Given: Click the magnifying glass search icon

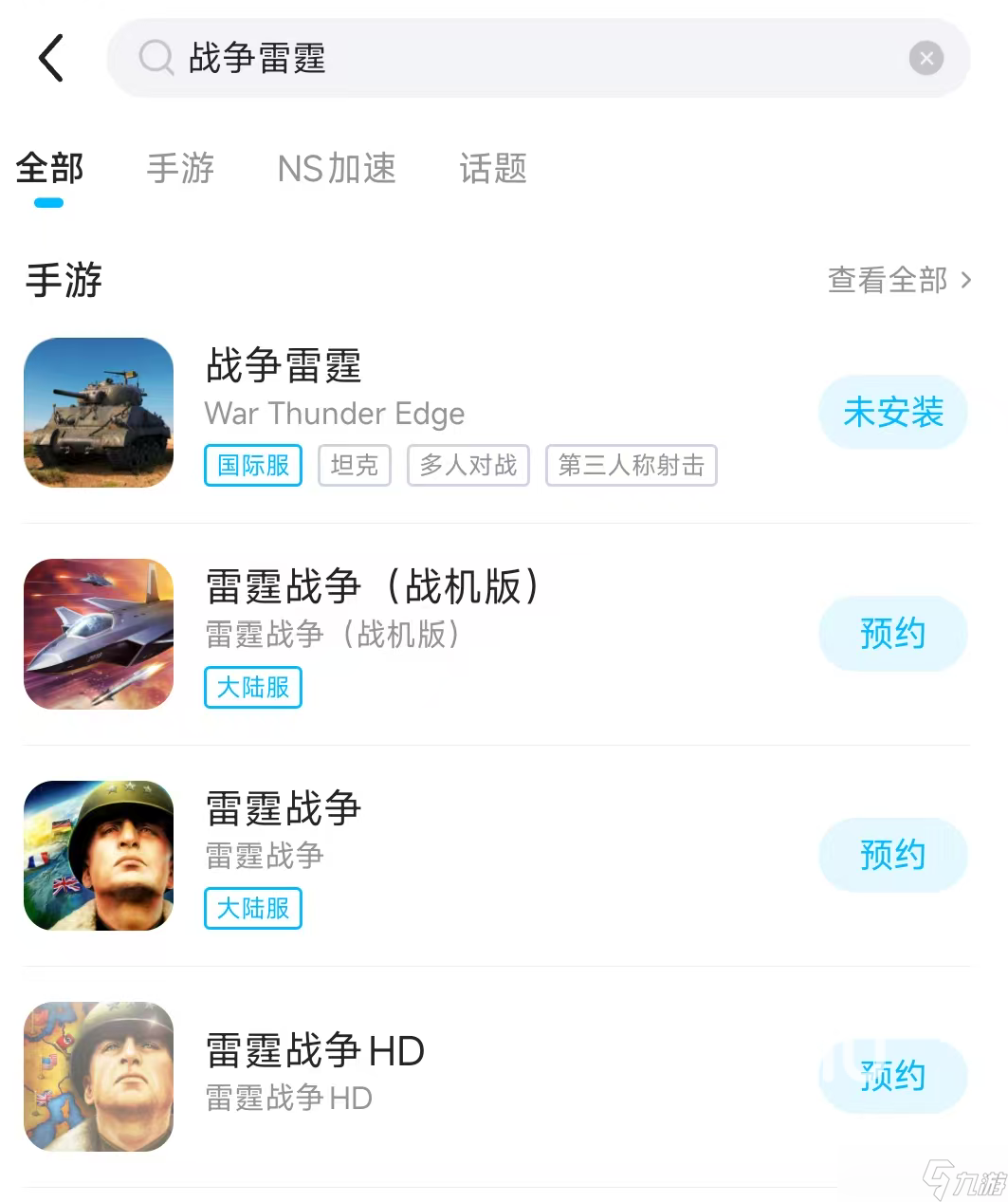Looking at the screenshot, I should pyautogui.click(x=155, y=58).
